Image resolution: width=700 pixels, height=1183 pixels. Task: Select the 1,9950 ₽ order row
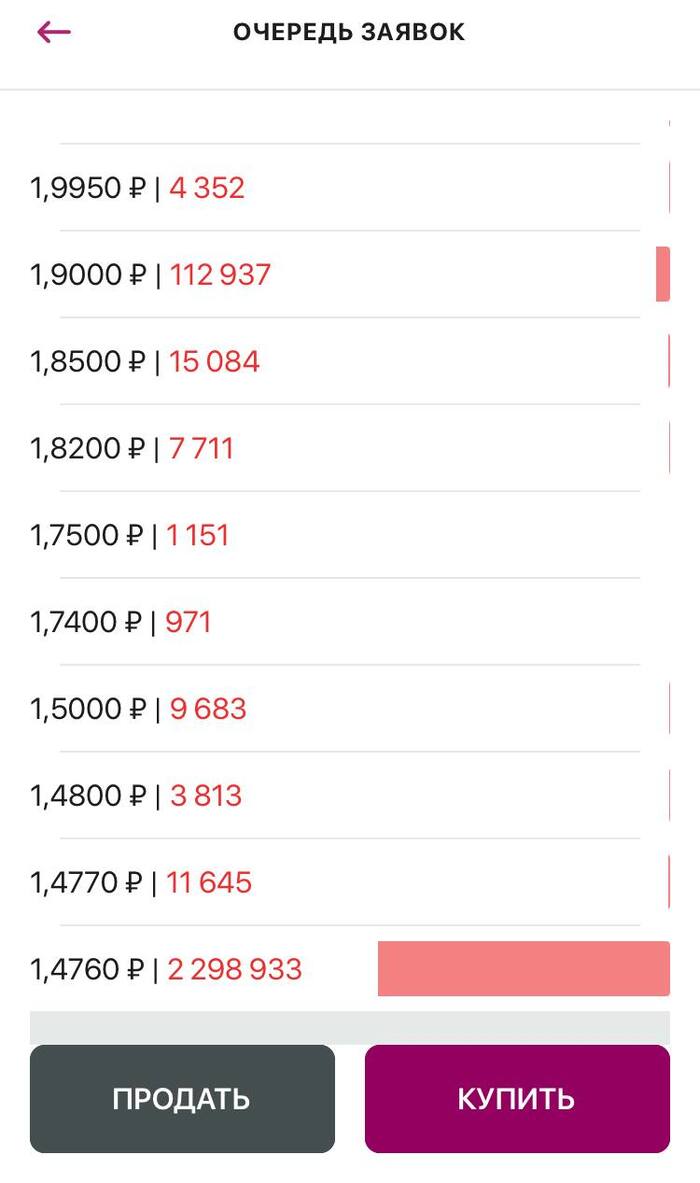point(138,188)
